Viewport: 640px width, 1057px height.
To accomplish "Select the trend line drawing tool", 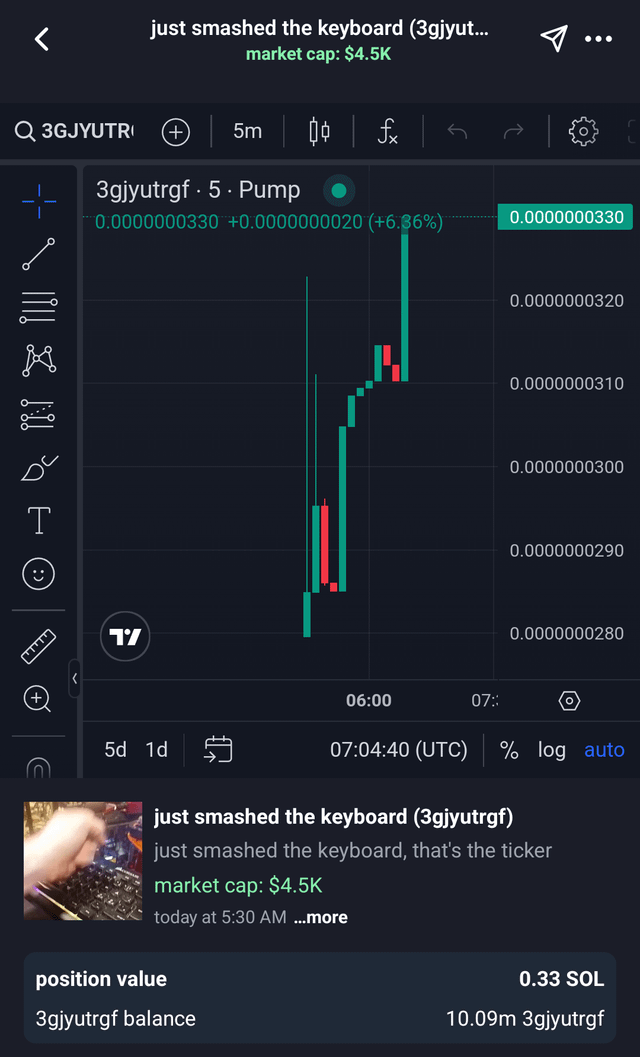I will (38, 254).
